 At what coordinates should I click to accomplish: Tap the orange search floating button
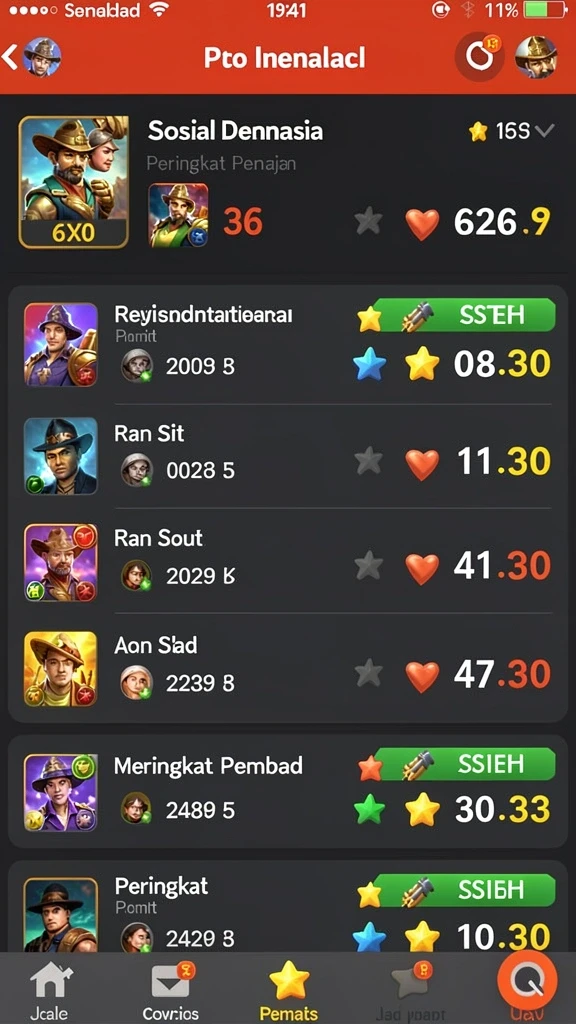pos(527,982)
